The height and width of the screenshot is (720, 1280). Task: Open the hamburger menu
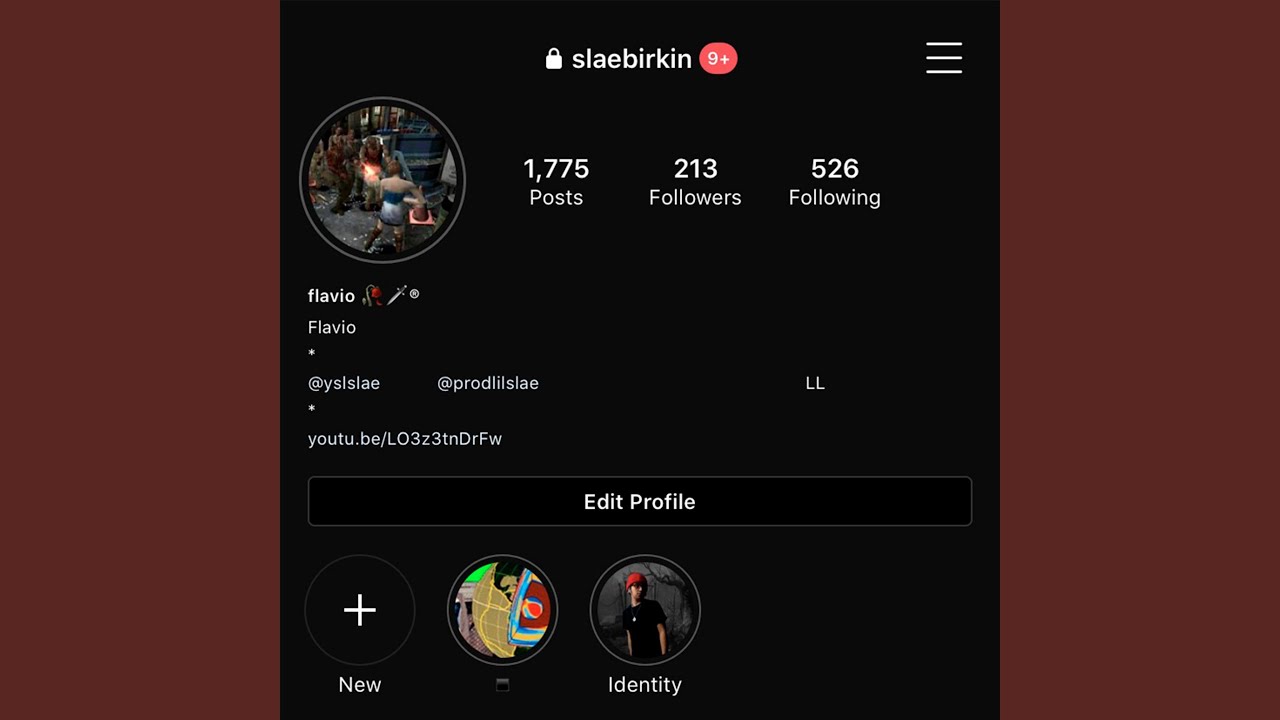click(x=943, y=58)
